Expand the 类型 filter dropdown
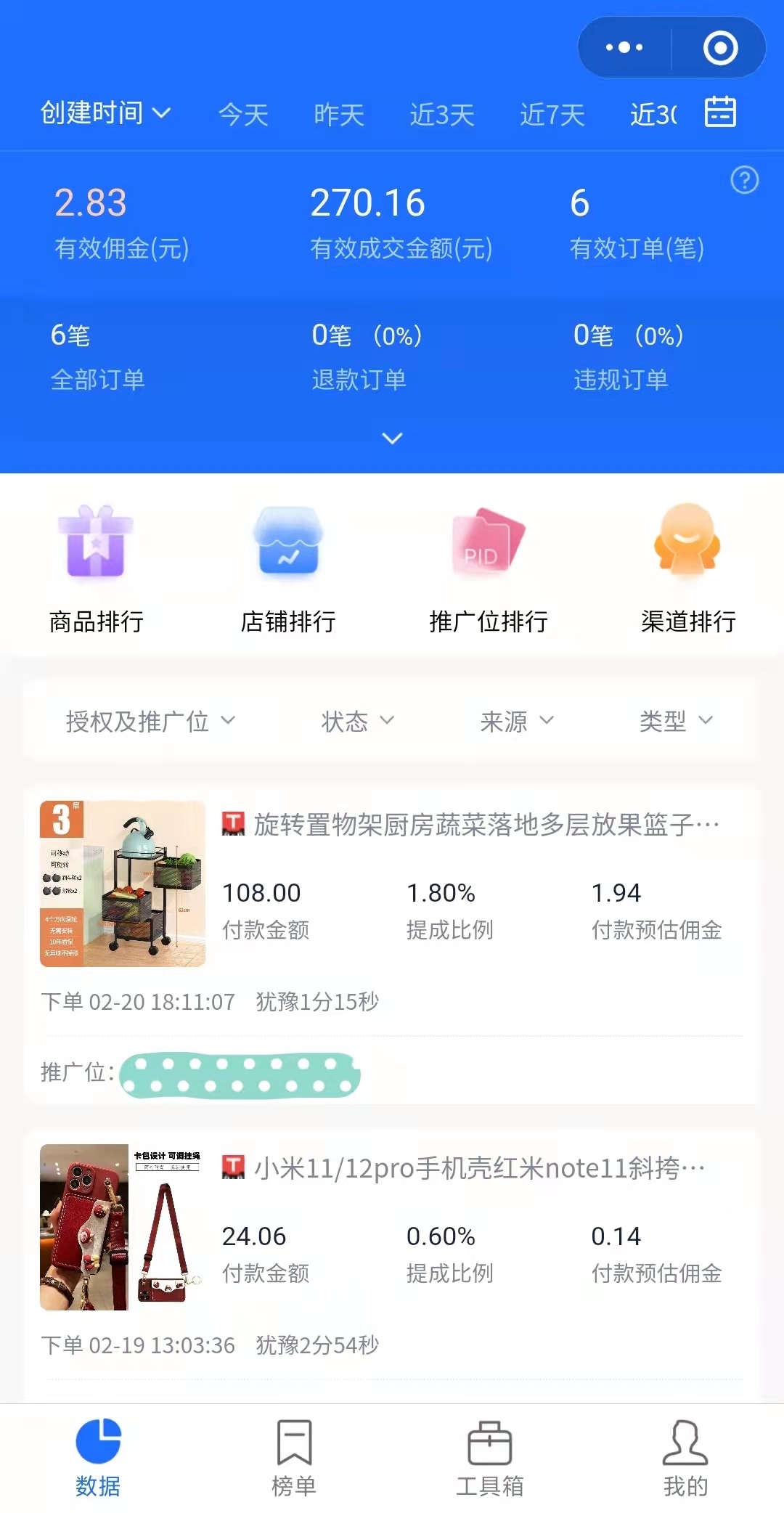The width and height of the screenshot is (784, 1513). (x=676, y=721)
